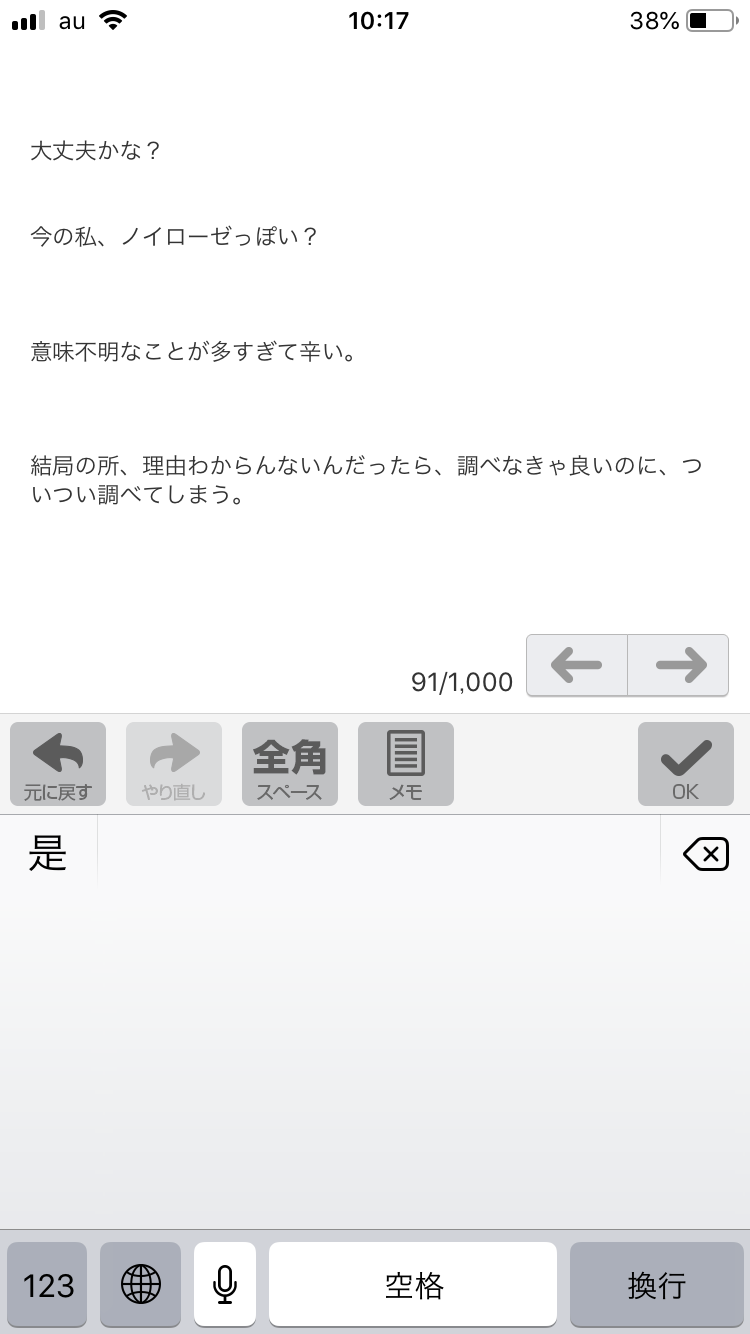Tap the 空格 space key
750x1334 pixels.
(413, 1285)
